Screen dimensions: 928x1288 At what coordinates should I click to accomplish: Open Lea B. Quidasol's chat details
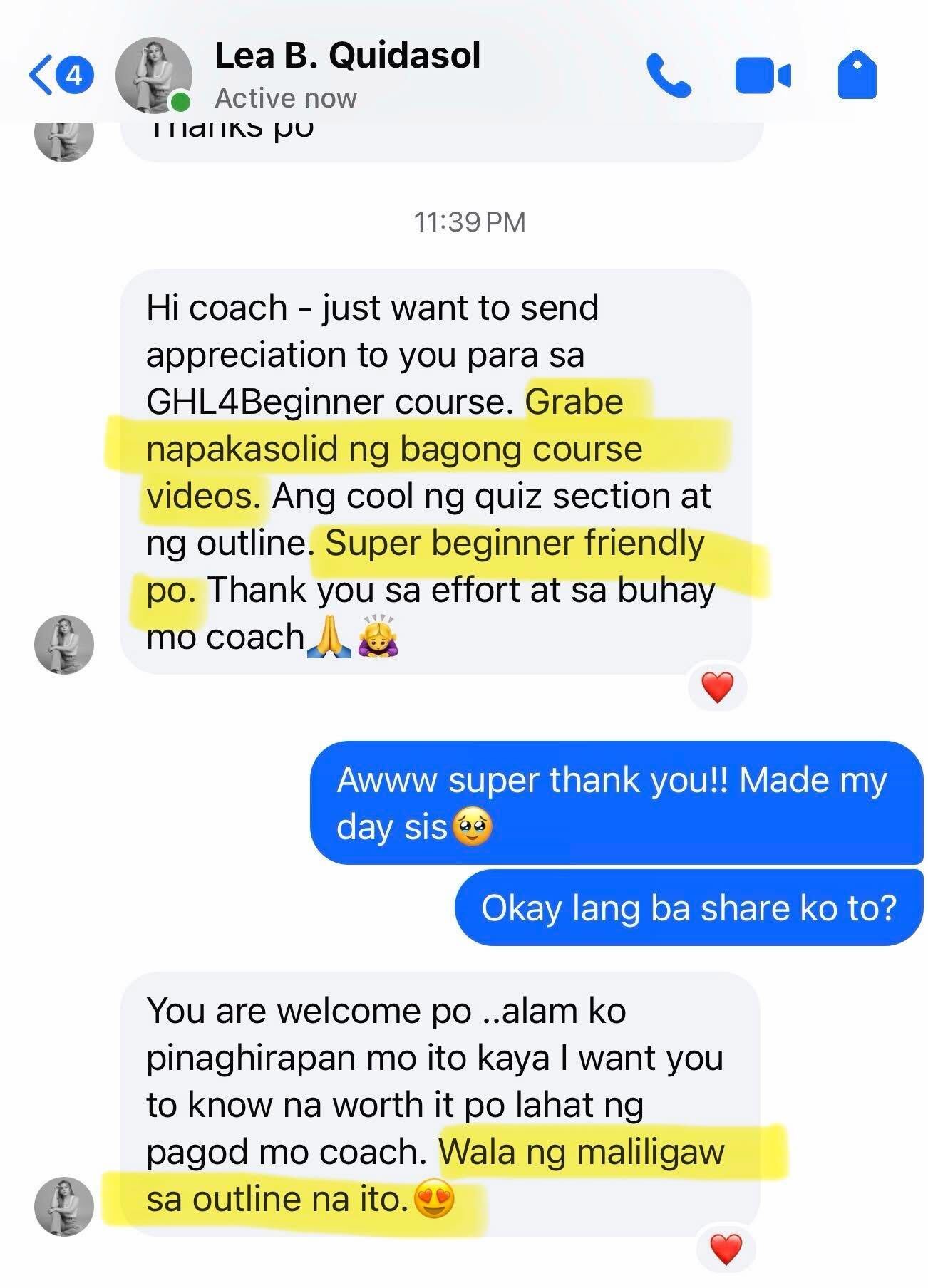pyautogui.click(x=347, y=56)
